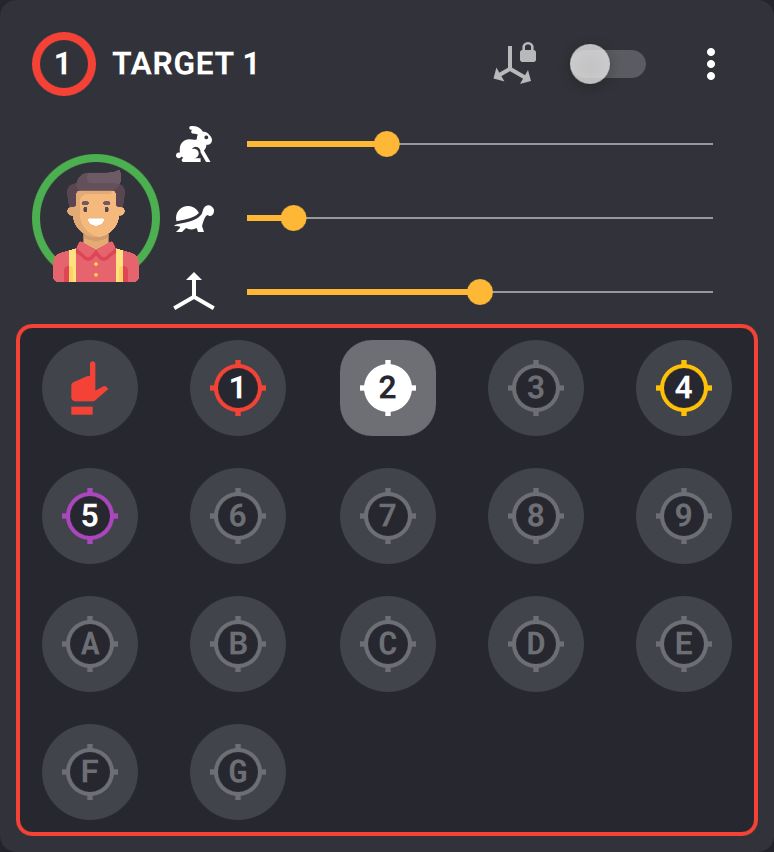Select the red pointing hand button
Image resolution: width=774 pixels, height=852 pixels.
point(90,388)
